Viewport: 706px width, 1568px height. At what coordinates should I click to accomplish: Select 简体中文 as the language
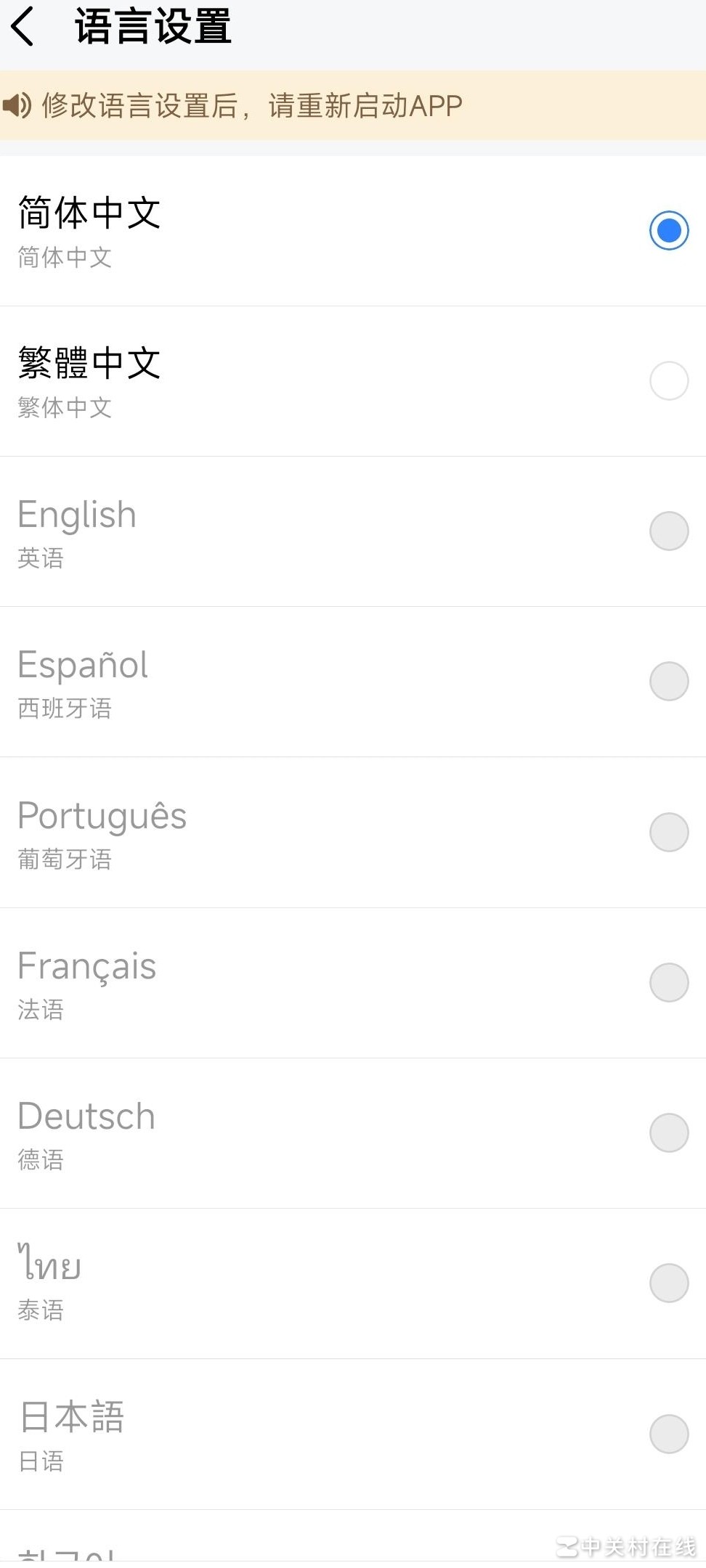(x=668, y=231)
